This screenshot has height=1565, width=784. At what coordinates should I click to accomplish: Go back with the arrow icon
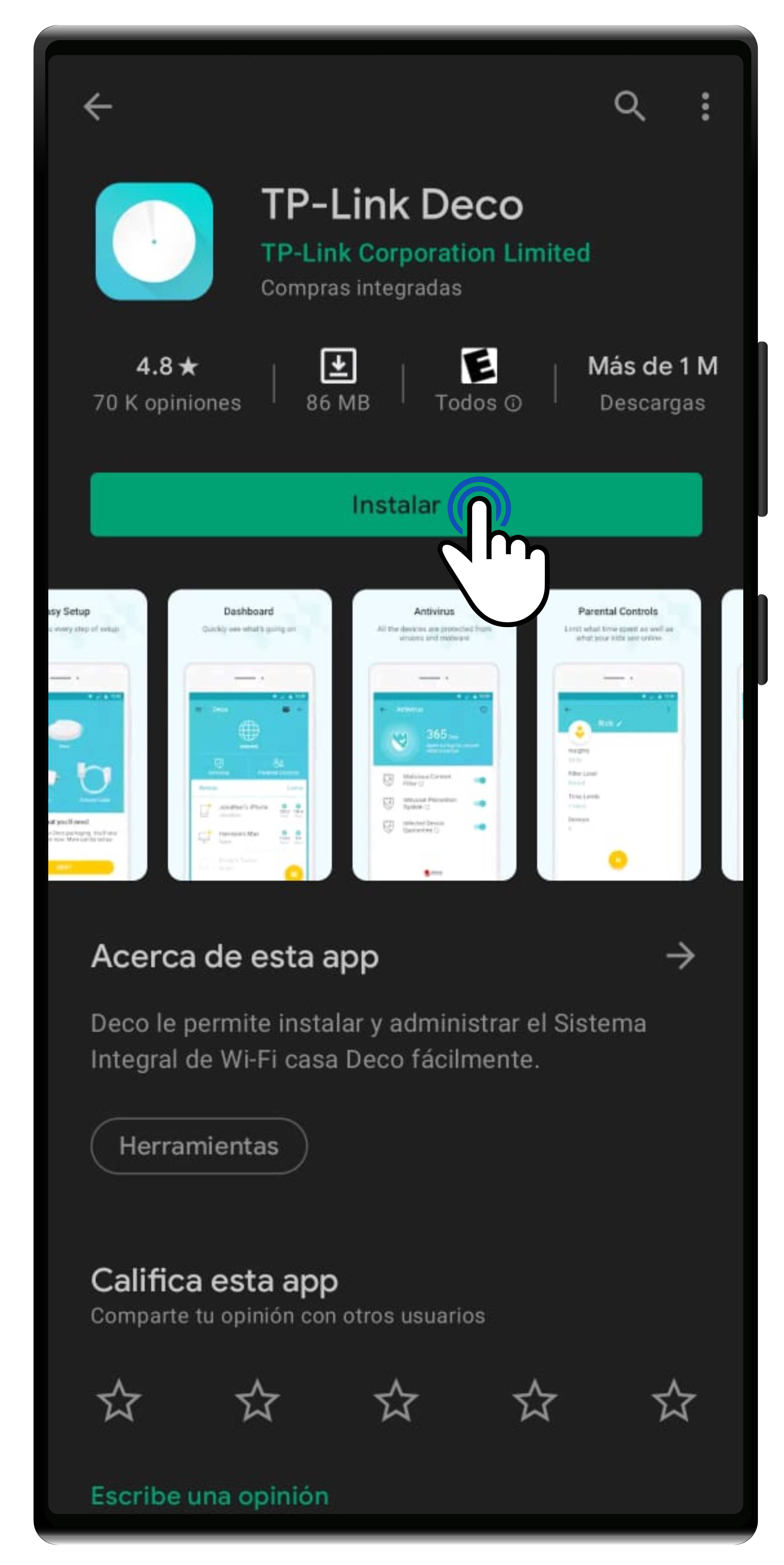98,107
